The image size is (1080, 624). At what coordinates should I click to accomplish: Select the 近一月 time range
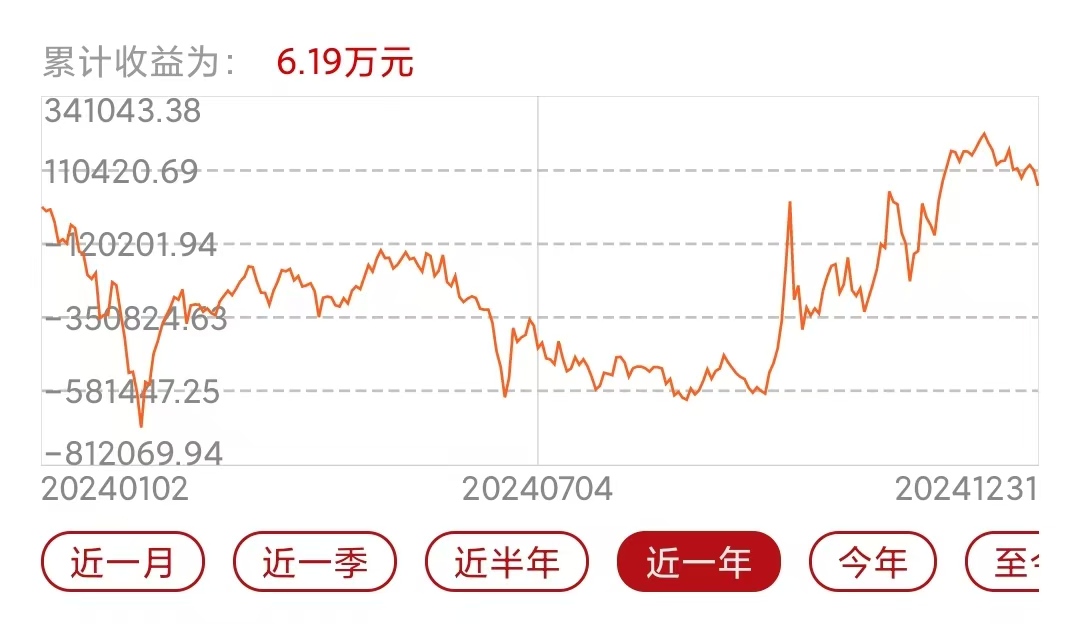tap(123, 562)
